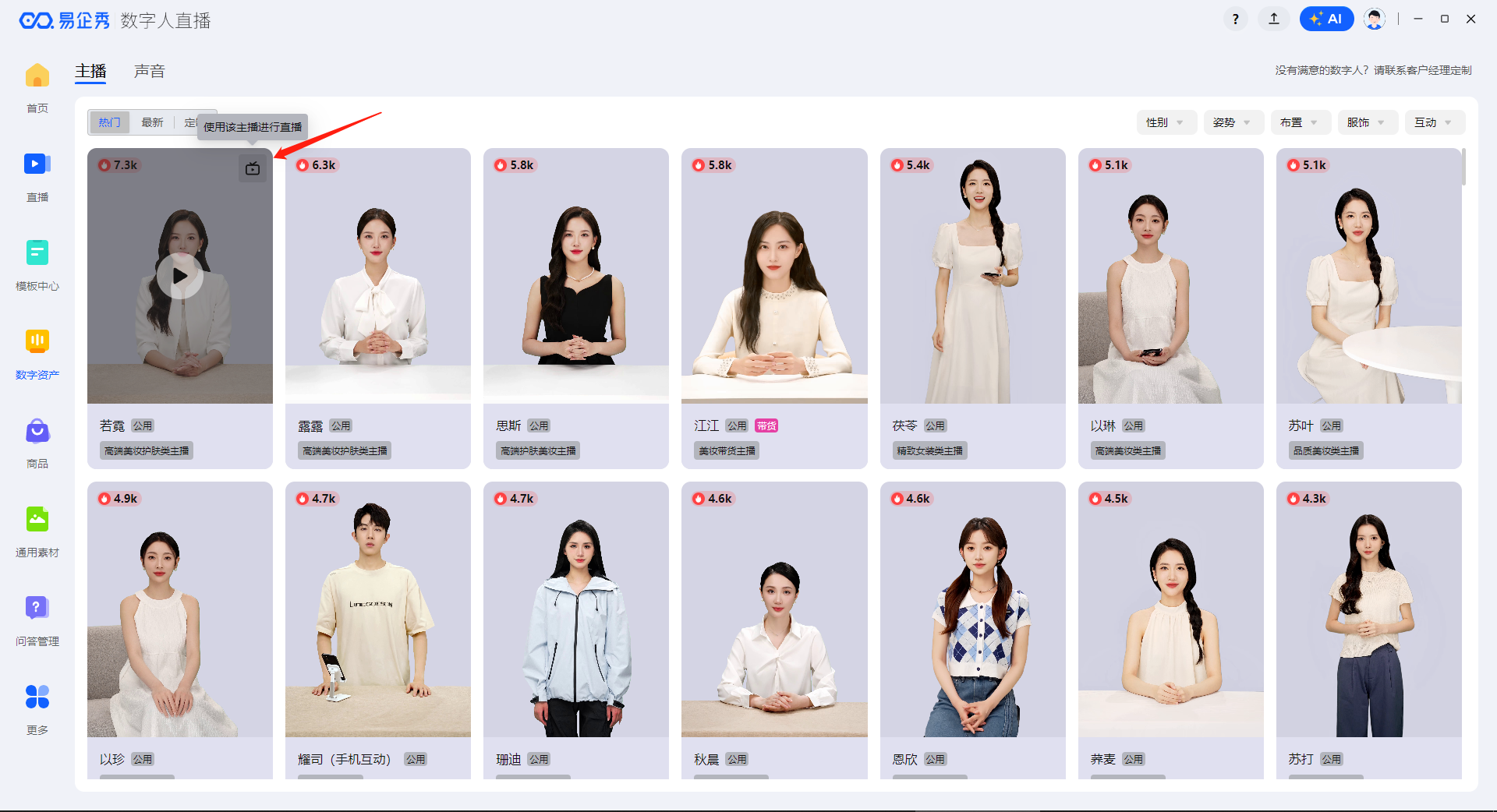Open the 商品 sidebar section
Viewport: 1497px width, 812px height.
(x=37, y=443)
